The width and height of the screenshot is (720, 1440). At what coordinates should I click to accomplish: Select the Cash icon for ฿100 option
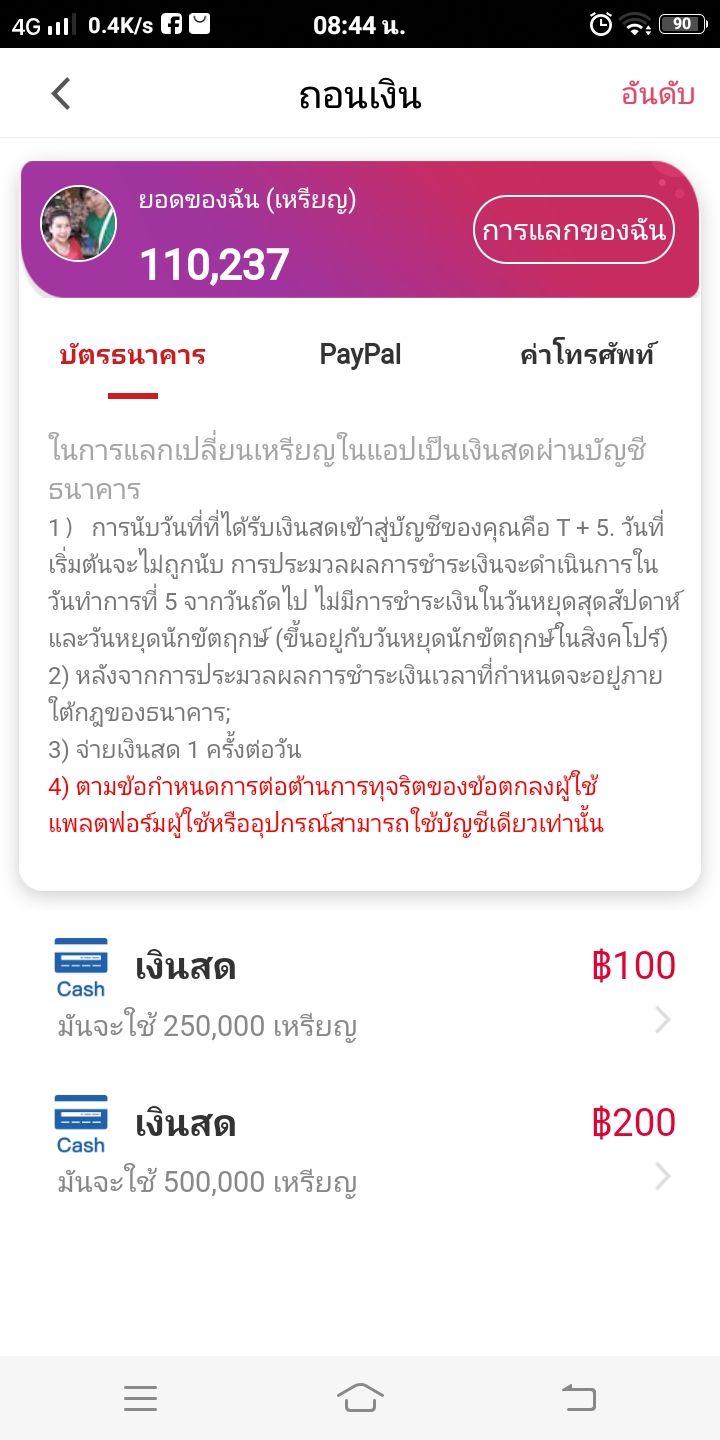point(80,965)
